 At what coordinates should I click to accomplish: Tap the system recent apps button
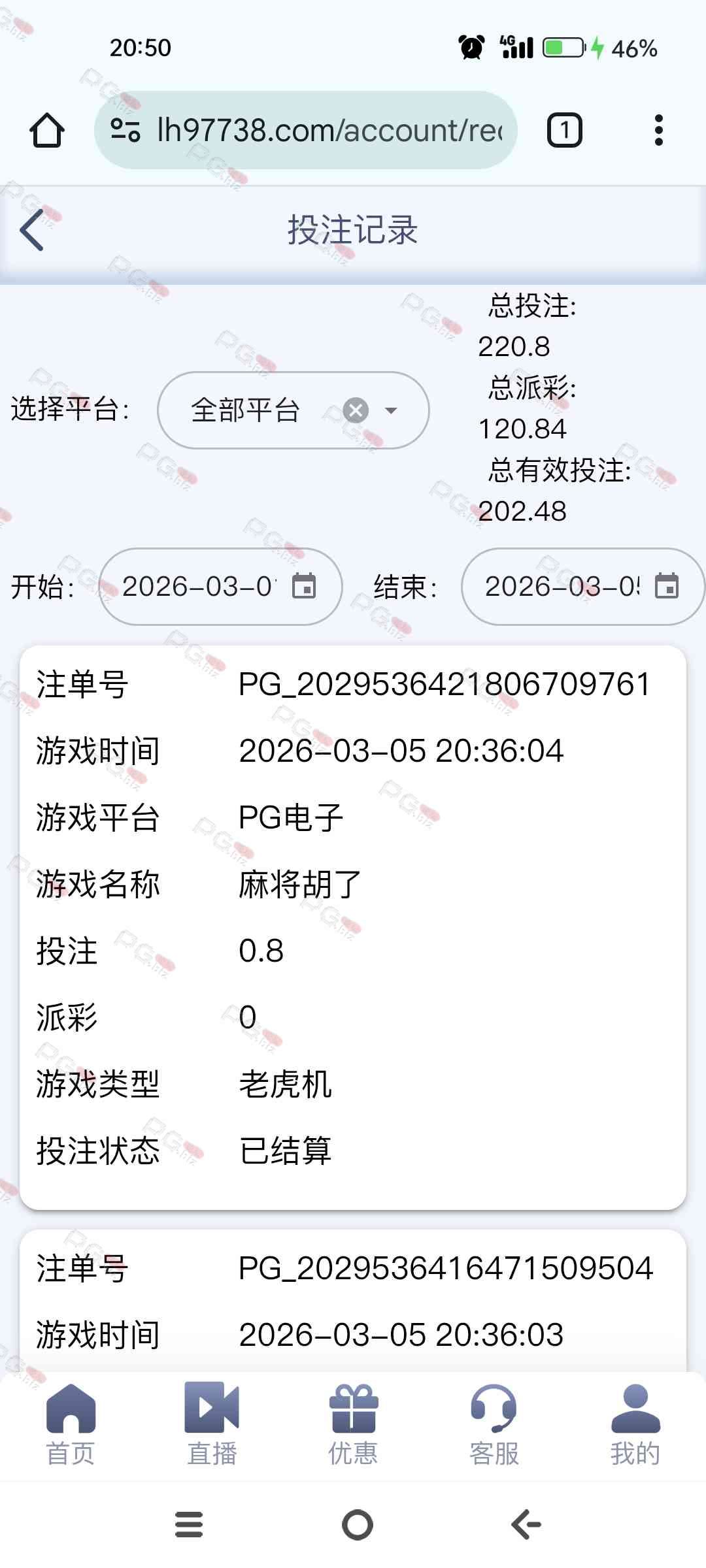click(x=189, y=1525)
